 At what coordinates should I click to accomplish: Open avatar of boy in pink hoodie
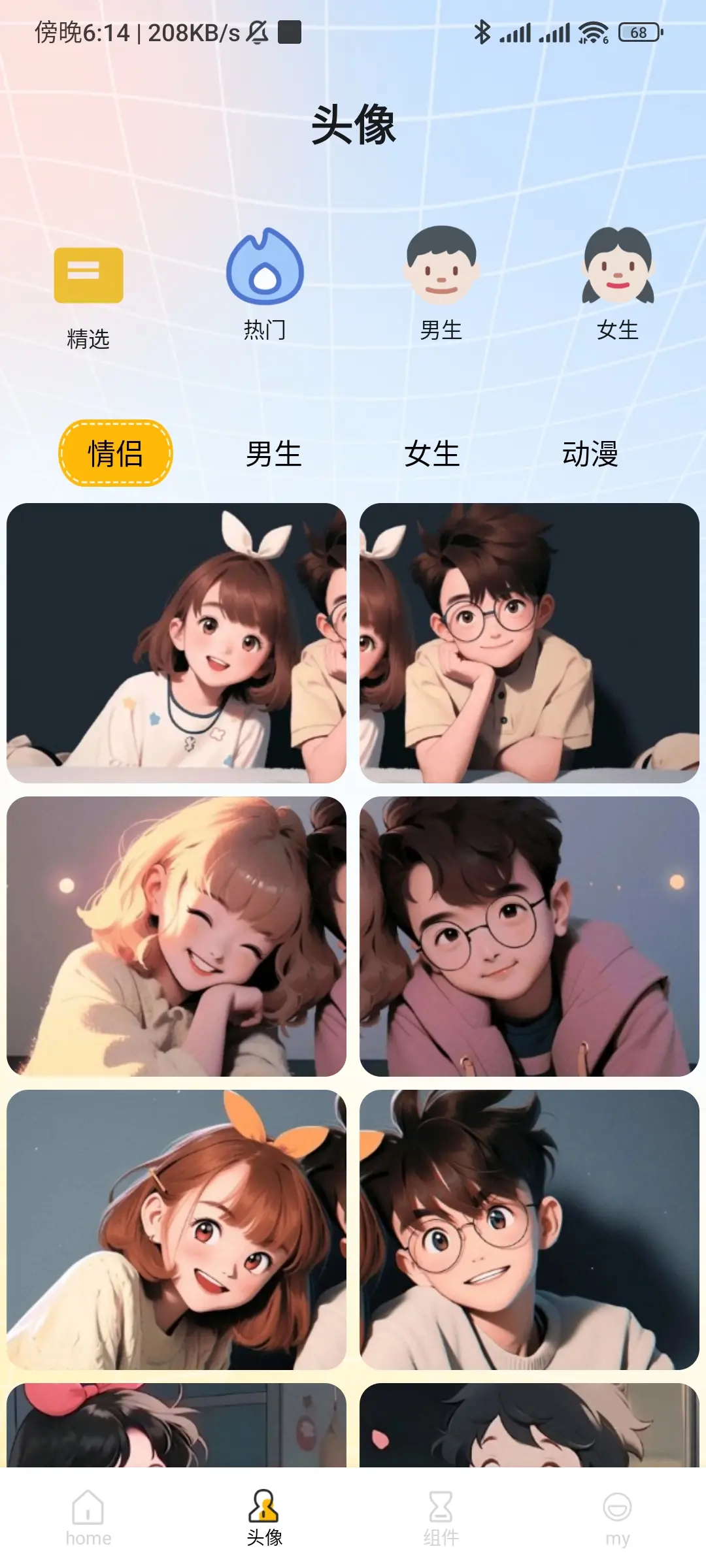tap(529, 936)
